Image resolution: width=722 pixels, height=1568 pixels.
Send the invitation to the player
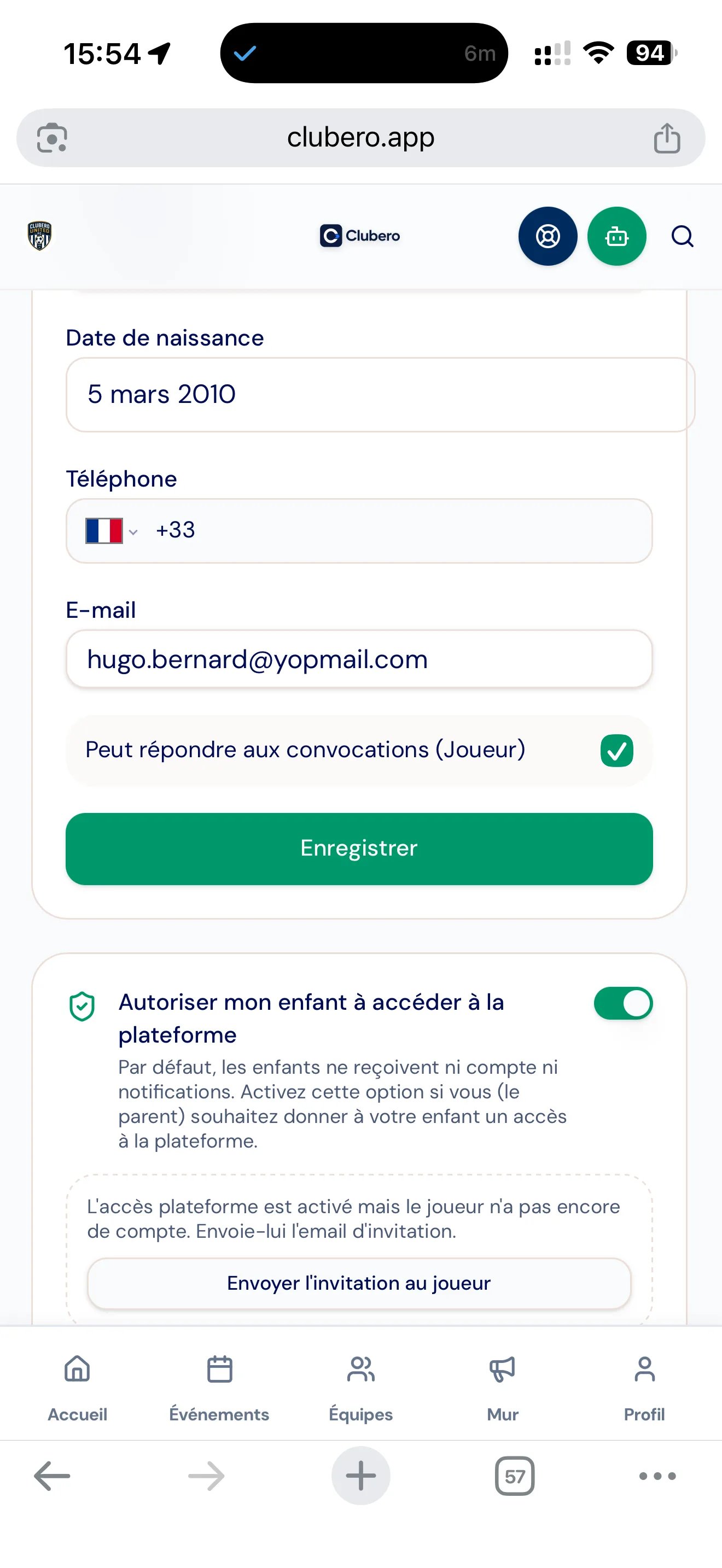click(359, 1283)
